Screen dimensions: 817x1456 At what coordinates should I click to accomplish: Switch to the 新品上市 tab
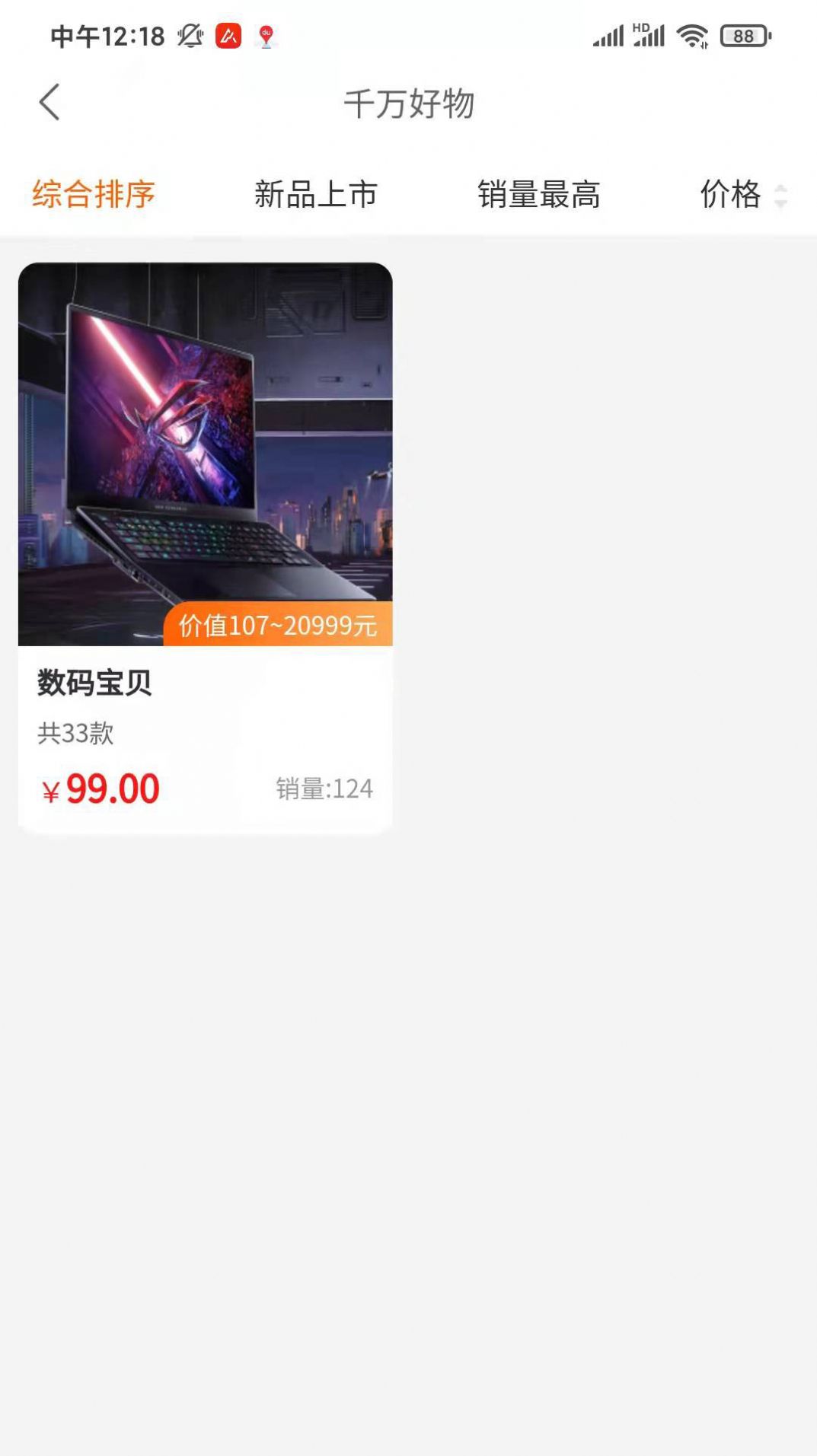[316, 195]
